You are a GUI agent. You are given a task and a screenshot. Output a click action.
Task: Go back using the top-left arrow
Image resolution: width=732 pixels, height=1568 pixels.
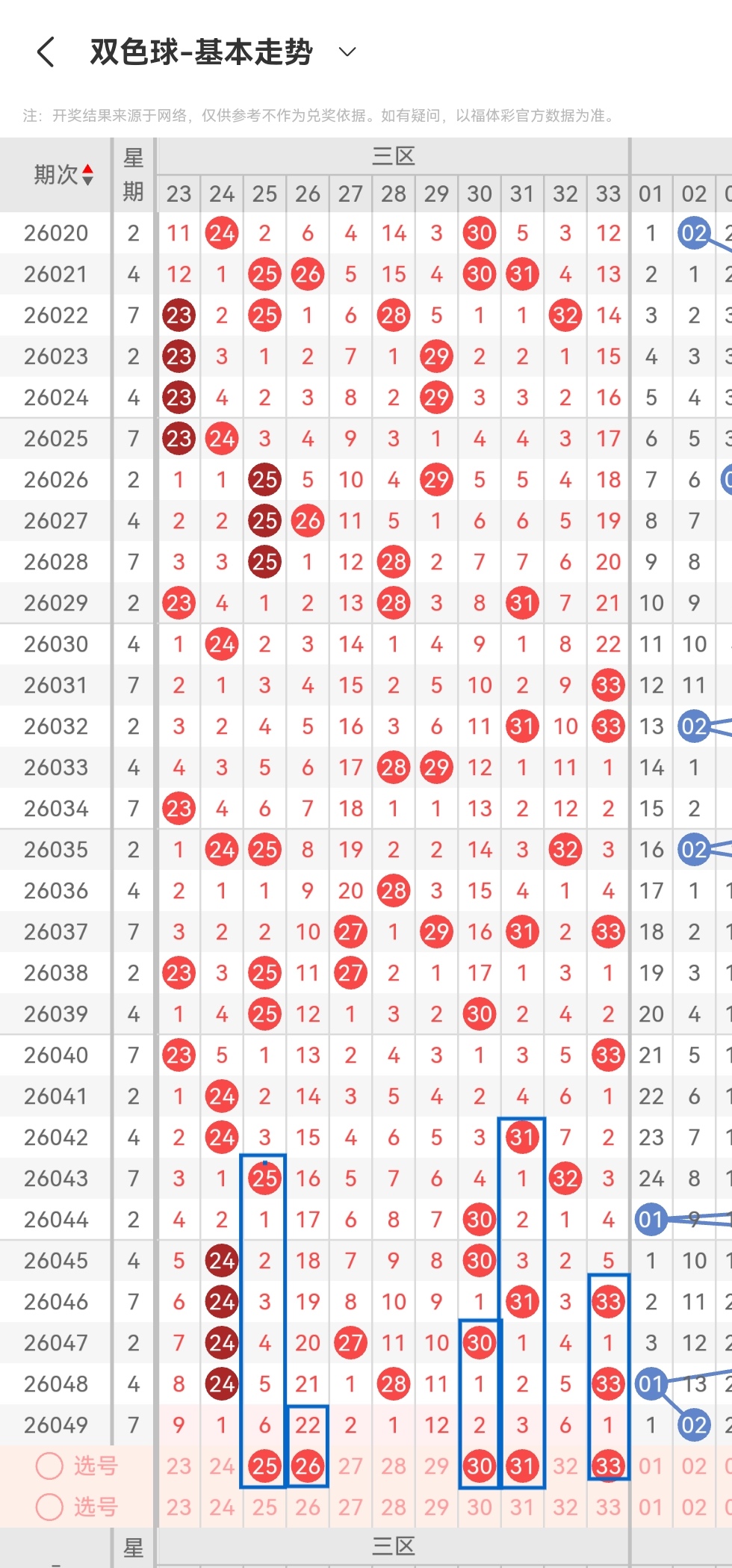tap(46, 52)
